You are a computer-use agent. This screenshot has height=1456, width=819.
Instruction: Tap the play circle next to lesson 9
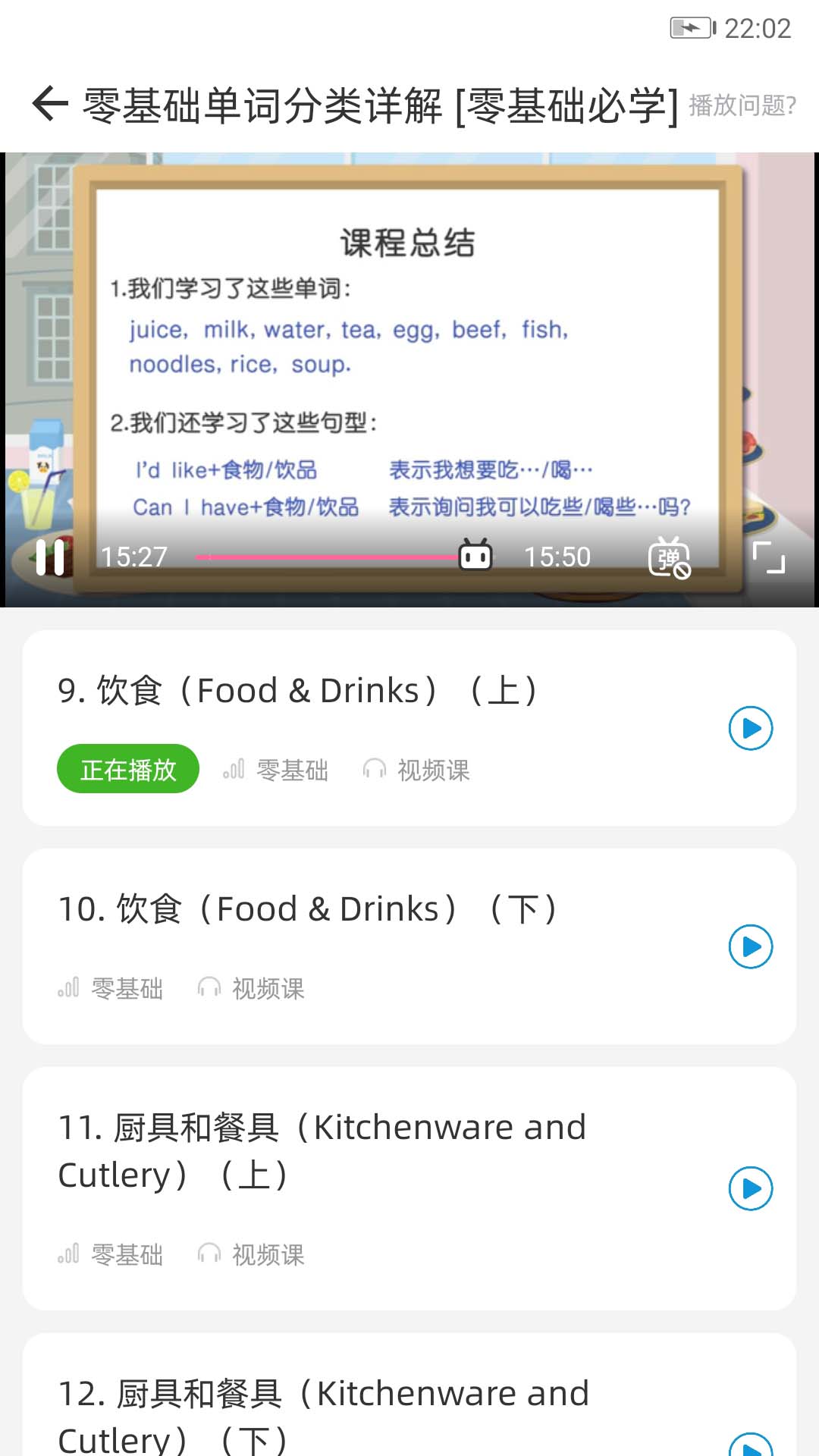750,728
